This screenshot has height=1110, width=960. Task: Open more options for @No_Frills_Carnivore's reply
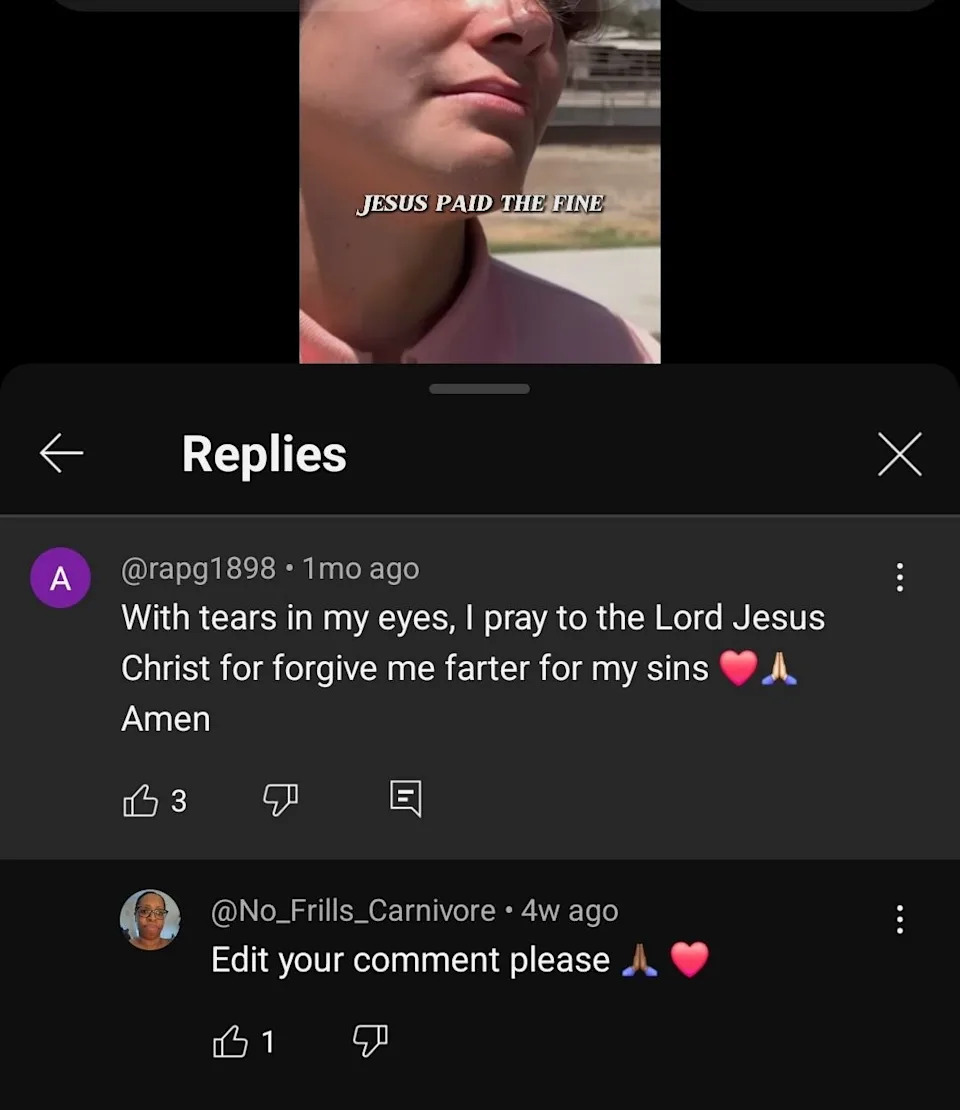coord(899,919)
